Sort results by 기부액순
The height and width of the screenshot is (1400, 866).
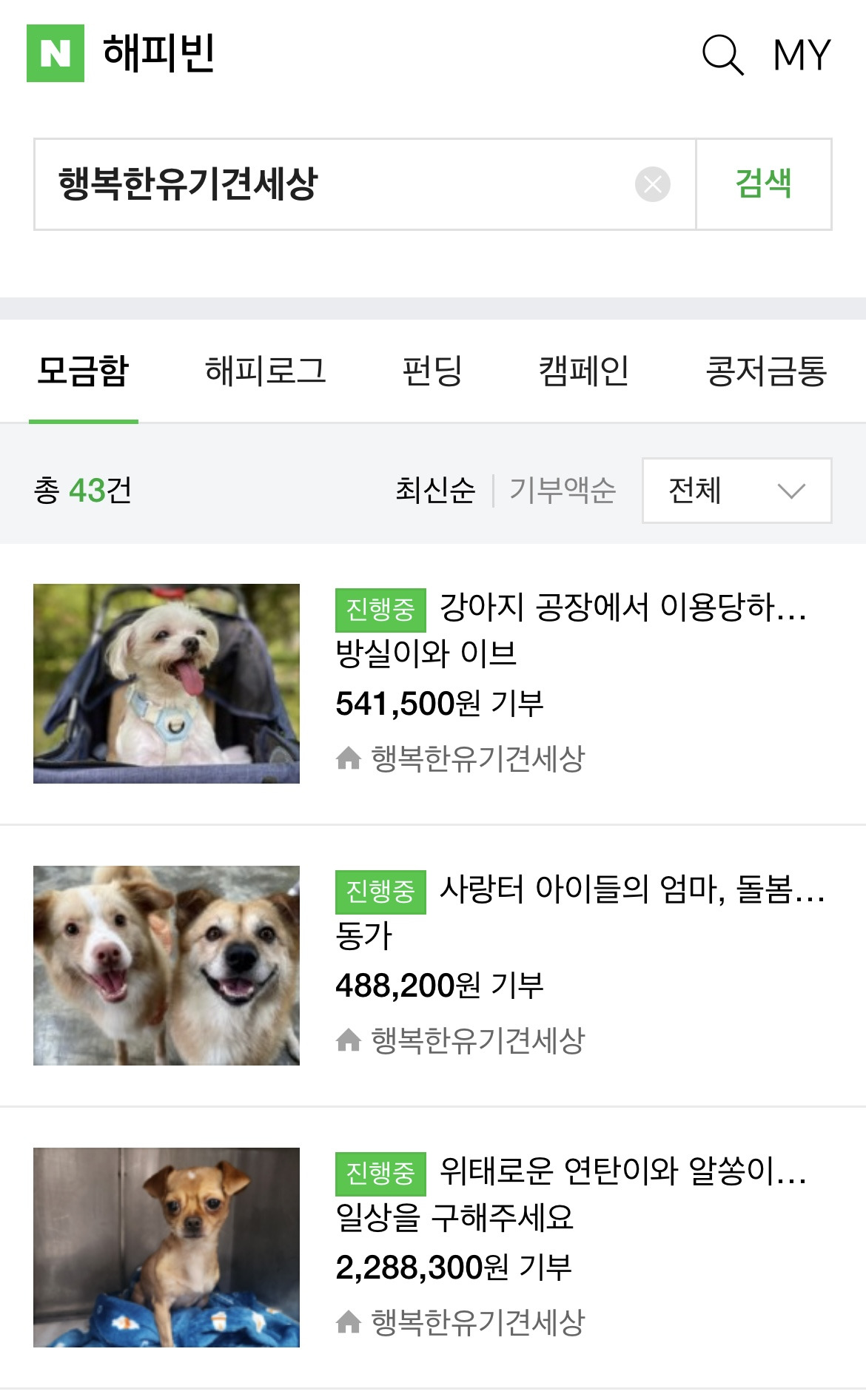[563, 489]
